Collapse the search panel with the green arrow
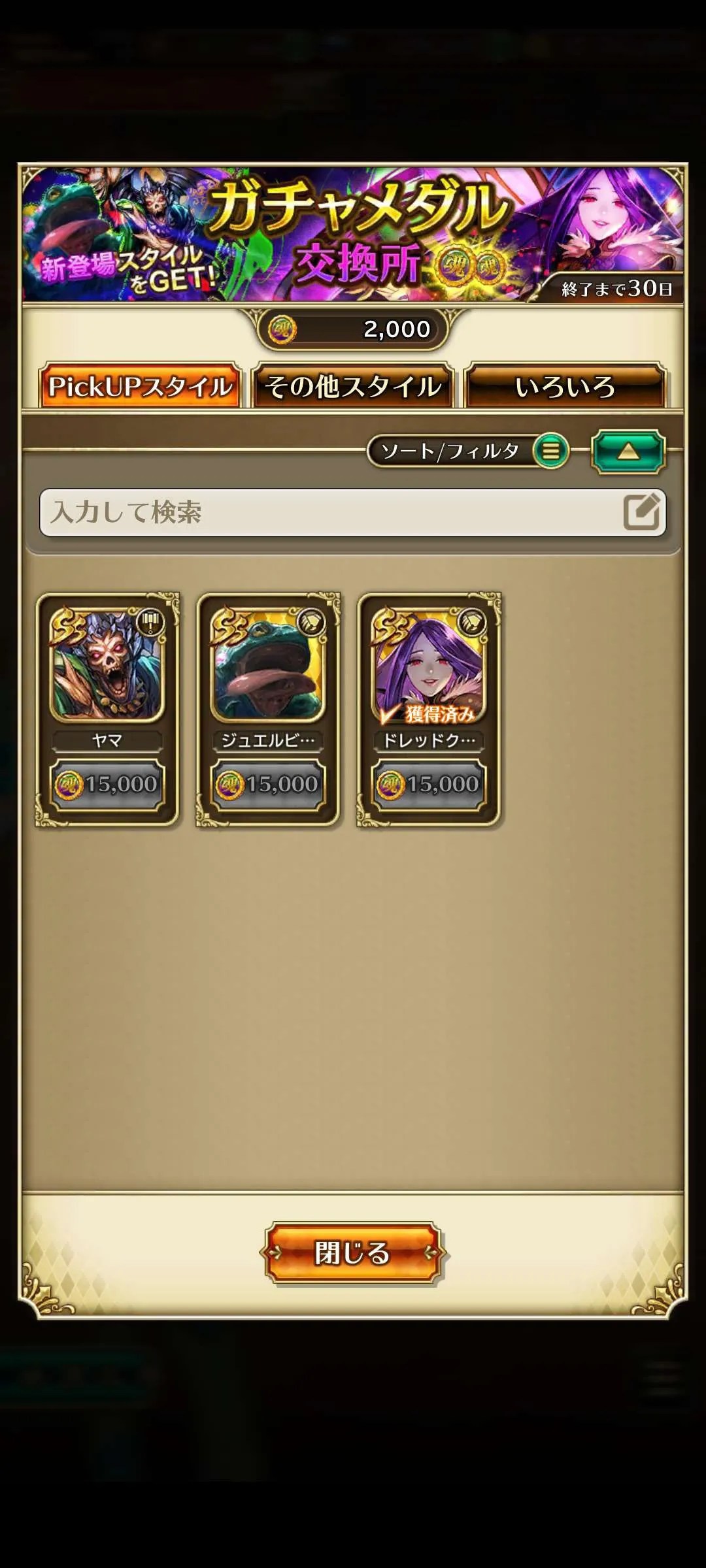 click(628, 451)
